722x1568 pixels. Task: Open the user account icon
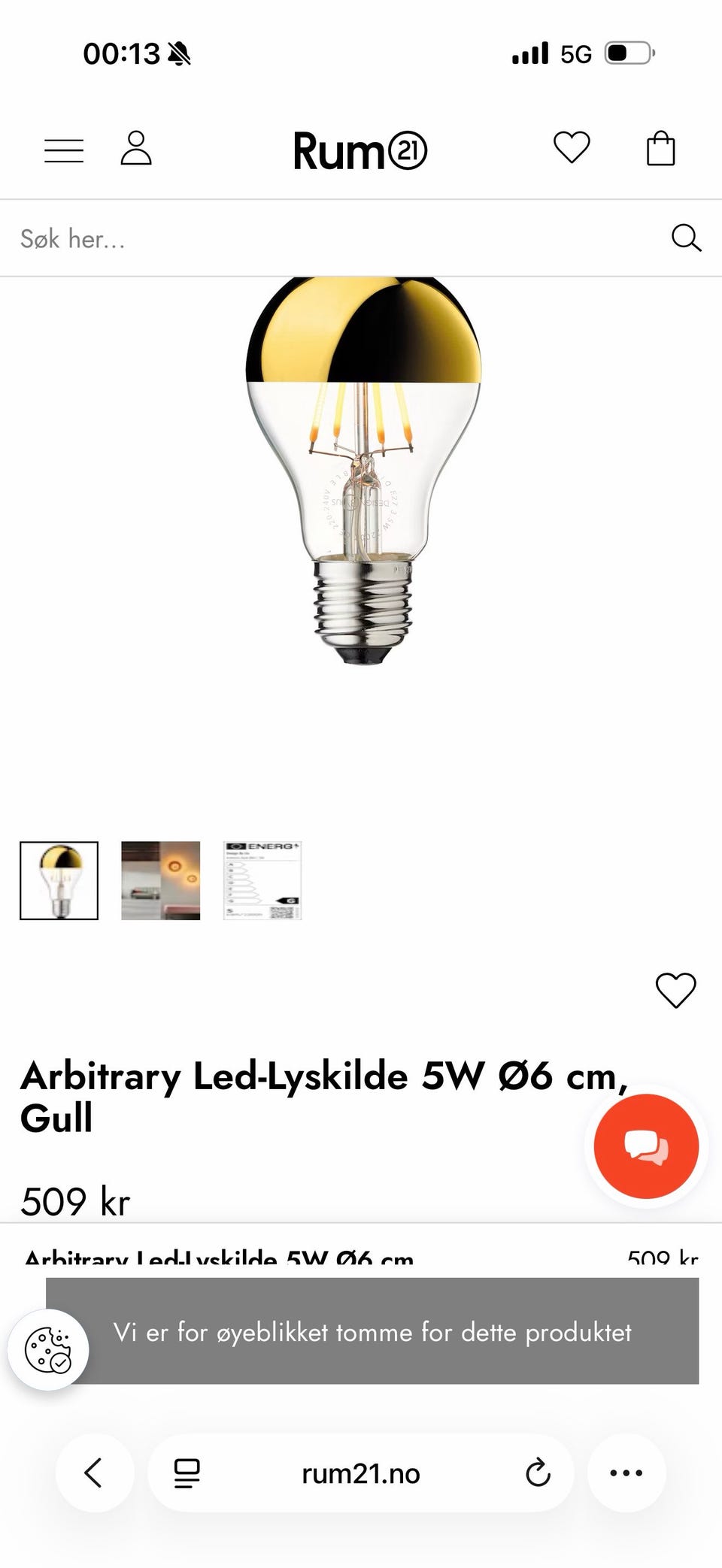click(136, 148)
